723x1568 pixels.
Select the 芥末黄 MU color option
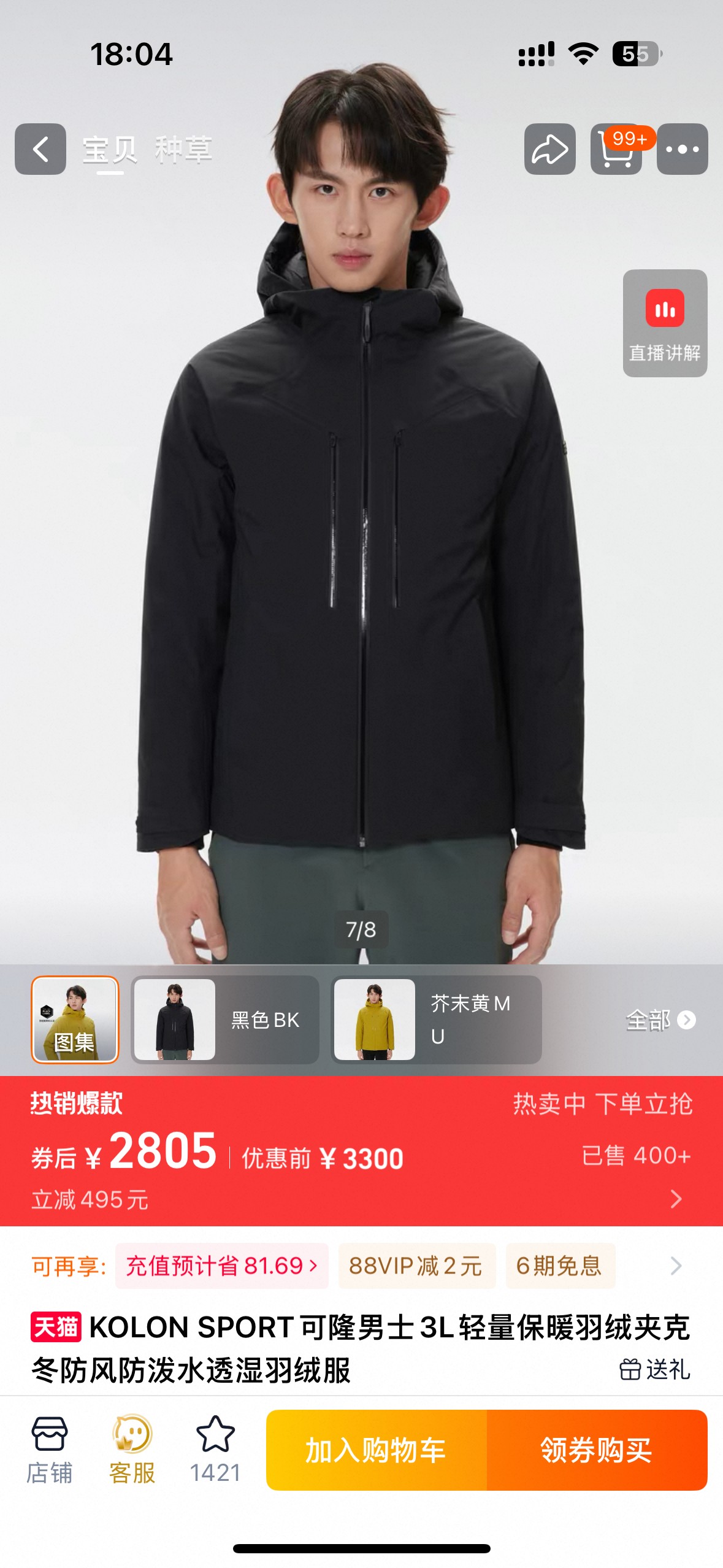pyautogui.click(x=436, y=1019)
